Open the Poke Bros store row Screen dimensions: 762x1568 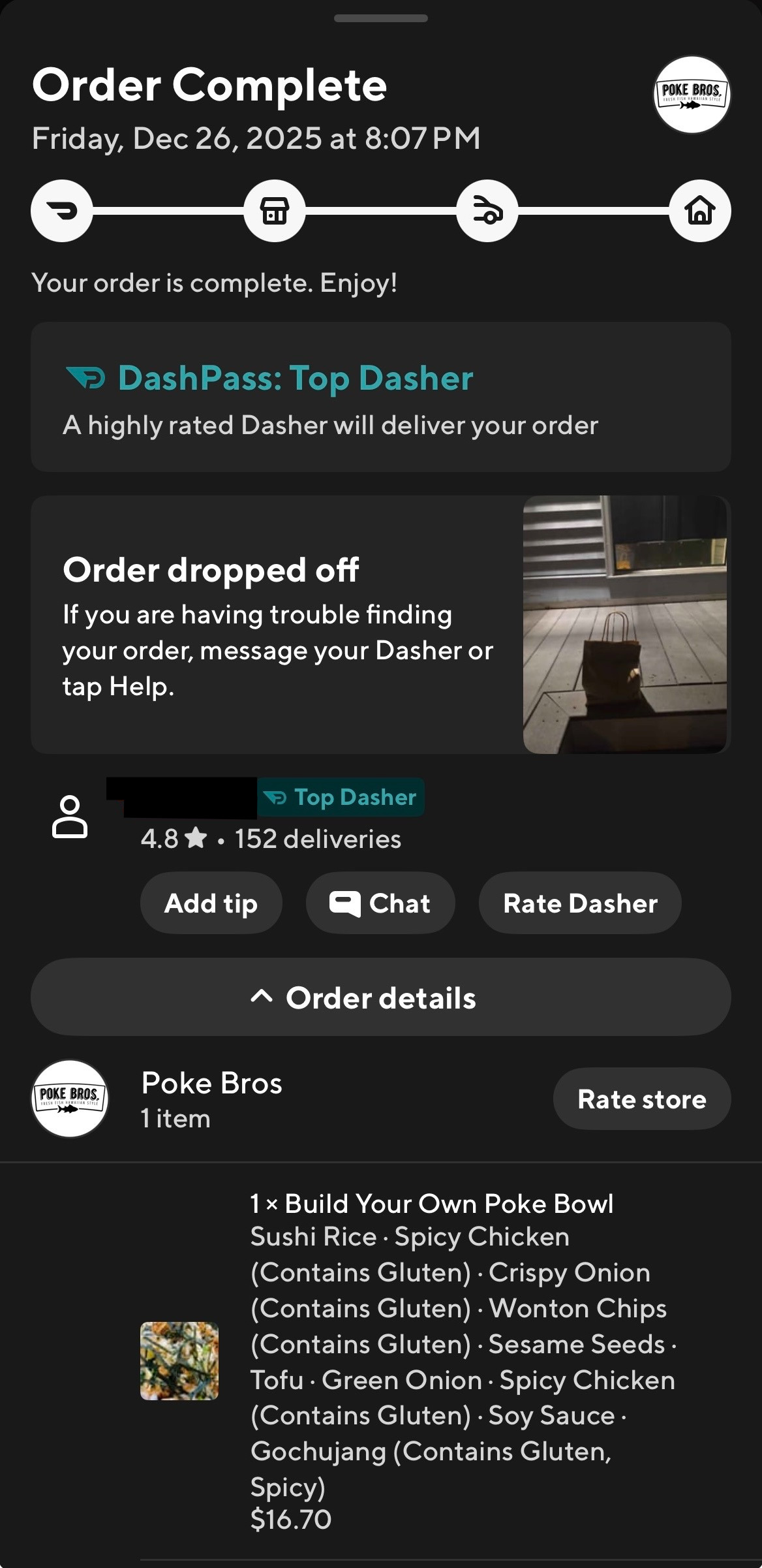click(x=212, y=1099)
